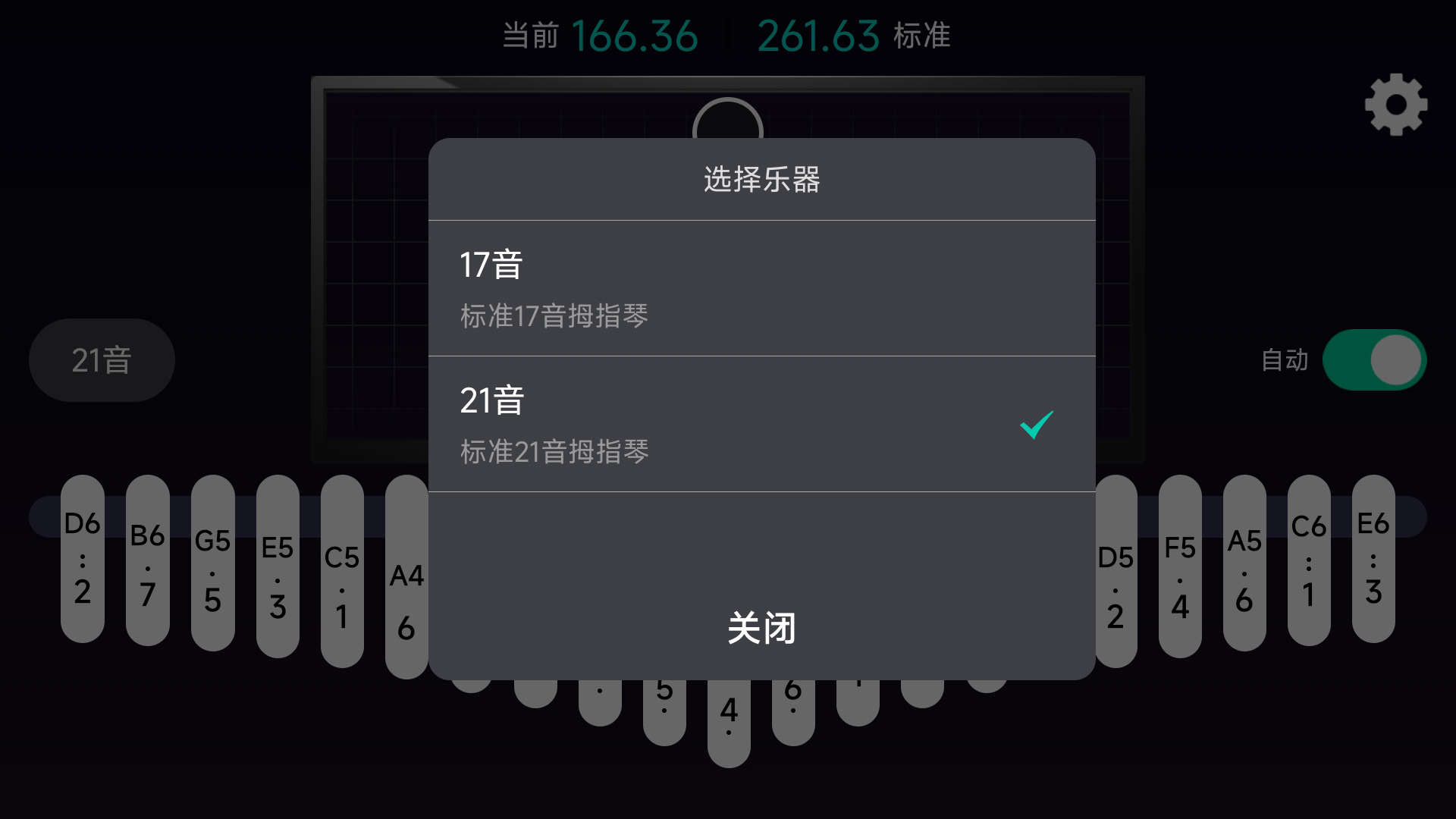Viewport: 1456px width, 819px height.
Task: Tap the F5 tine
Action: [1180, 567]
